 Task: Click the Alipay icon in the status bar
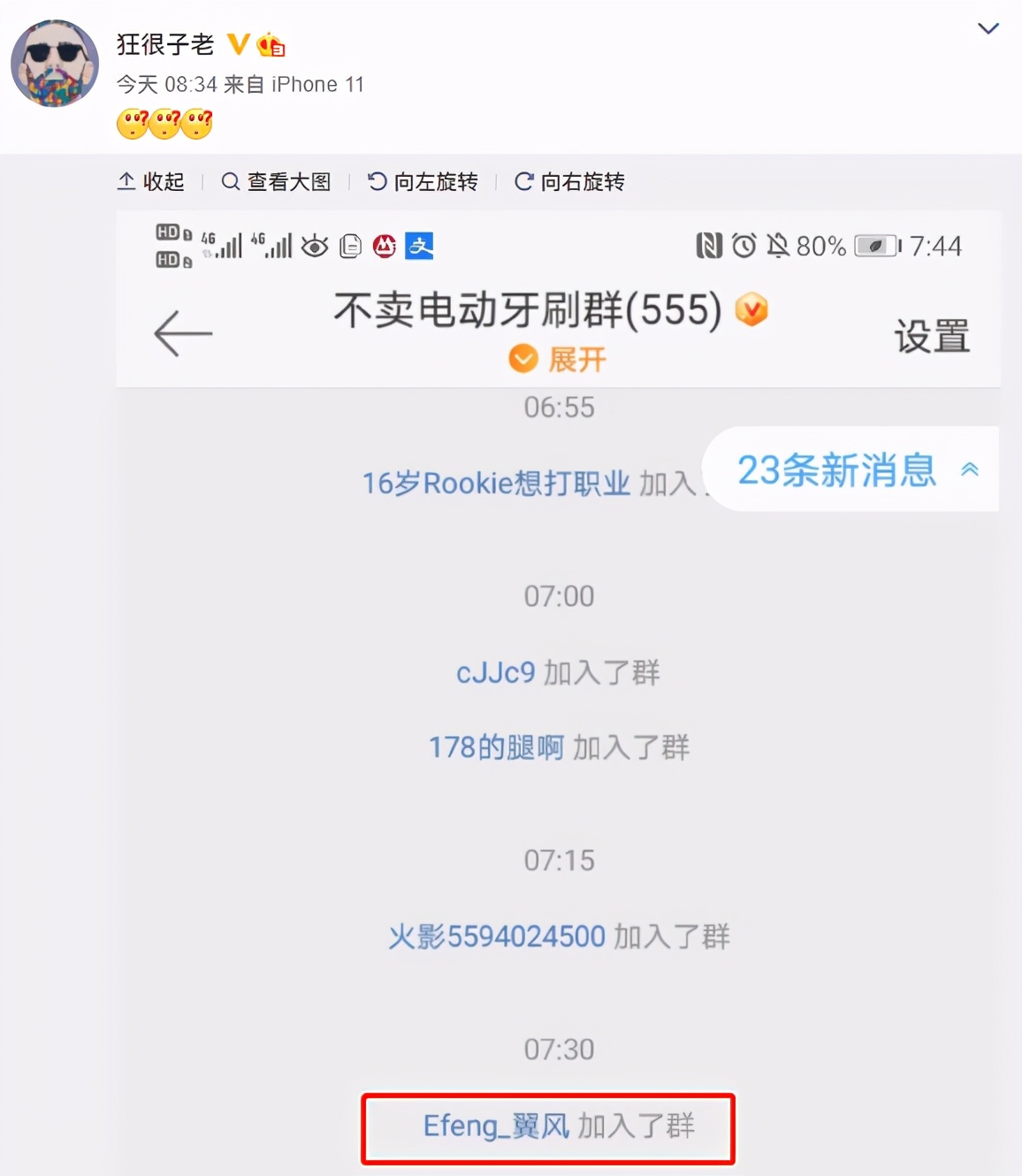[x=419, y=247]
